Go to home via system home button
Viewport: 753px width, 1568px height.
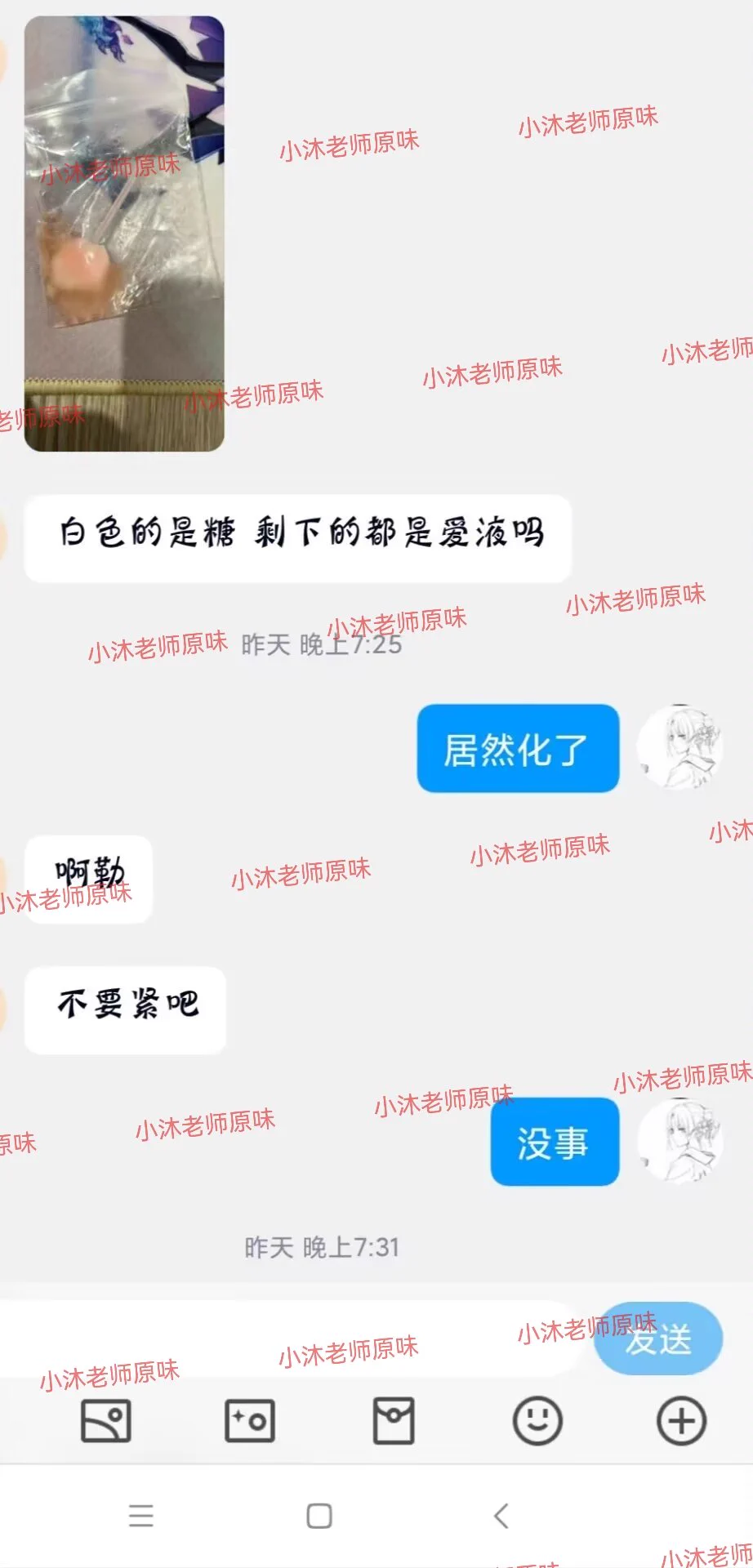[x=319, y=1516]
